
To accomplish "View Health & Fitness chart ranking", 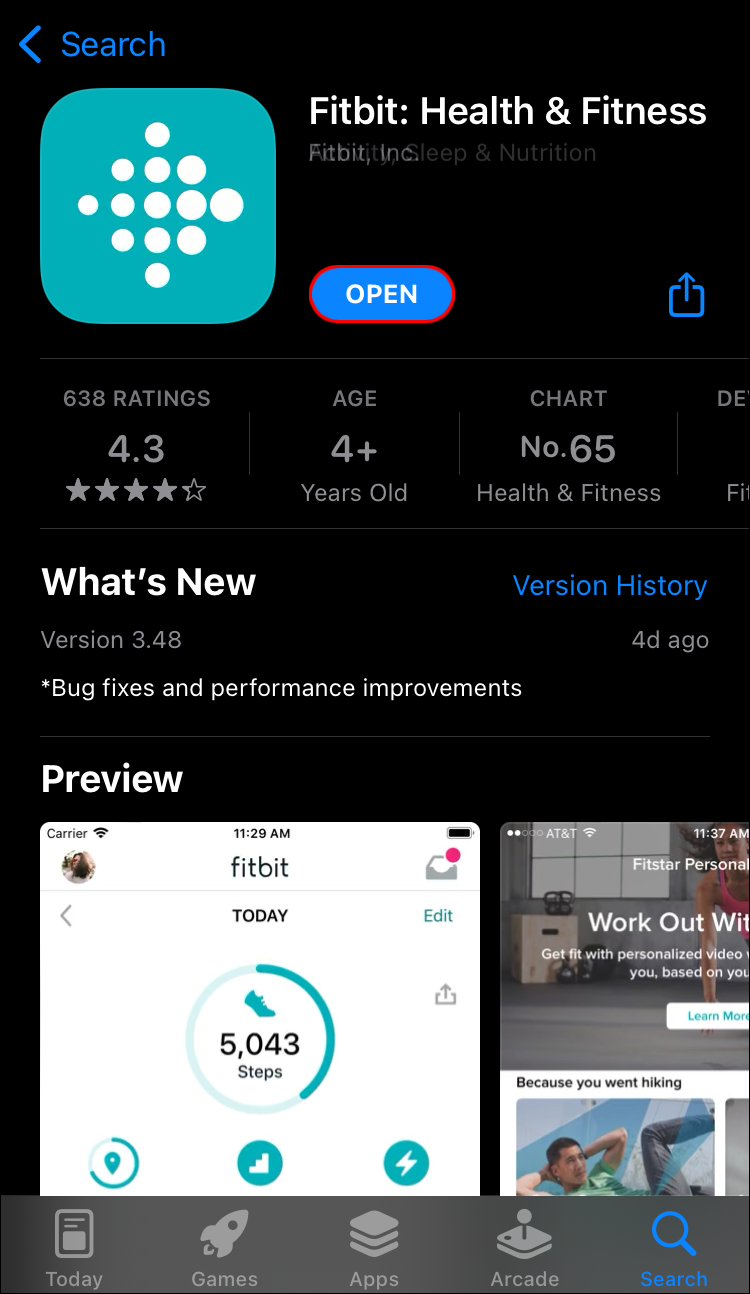I will click(568, 446).
